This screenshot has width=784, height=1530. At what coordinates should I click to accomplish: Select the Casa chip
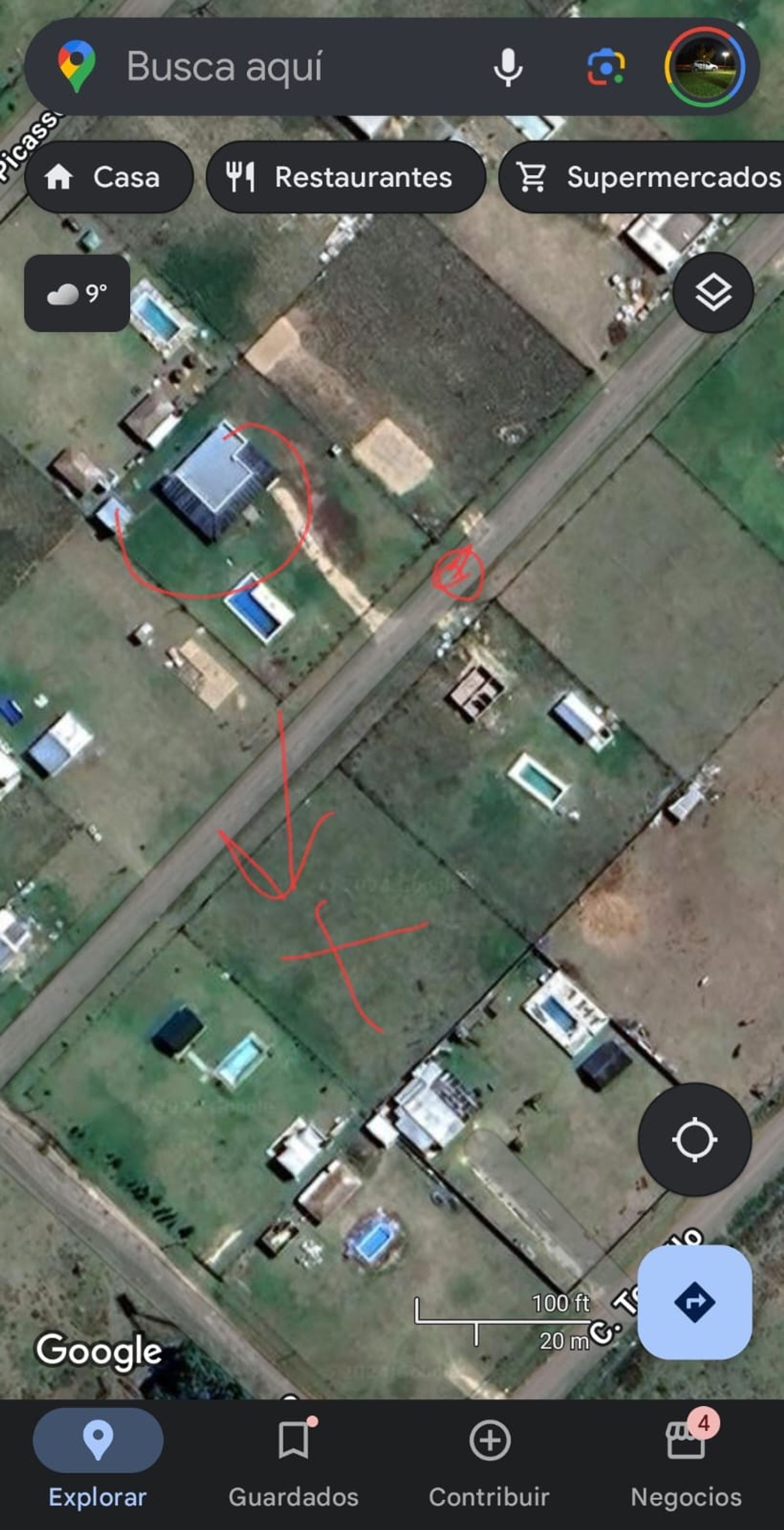click(109, 177)
